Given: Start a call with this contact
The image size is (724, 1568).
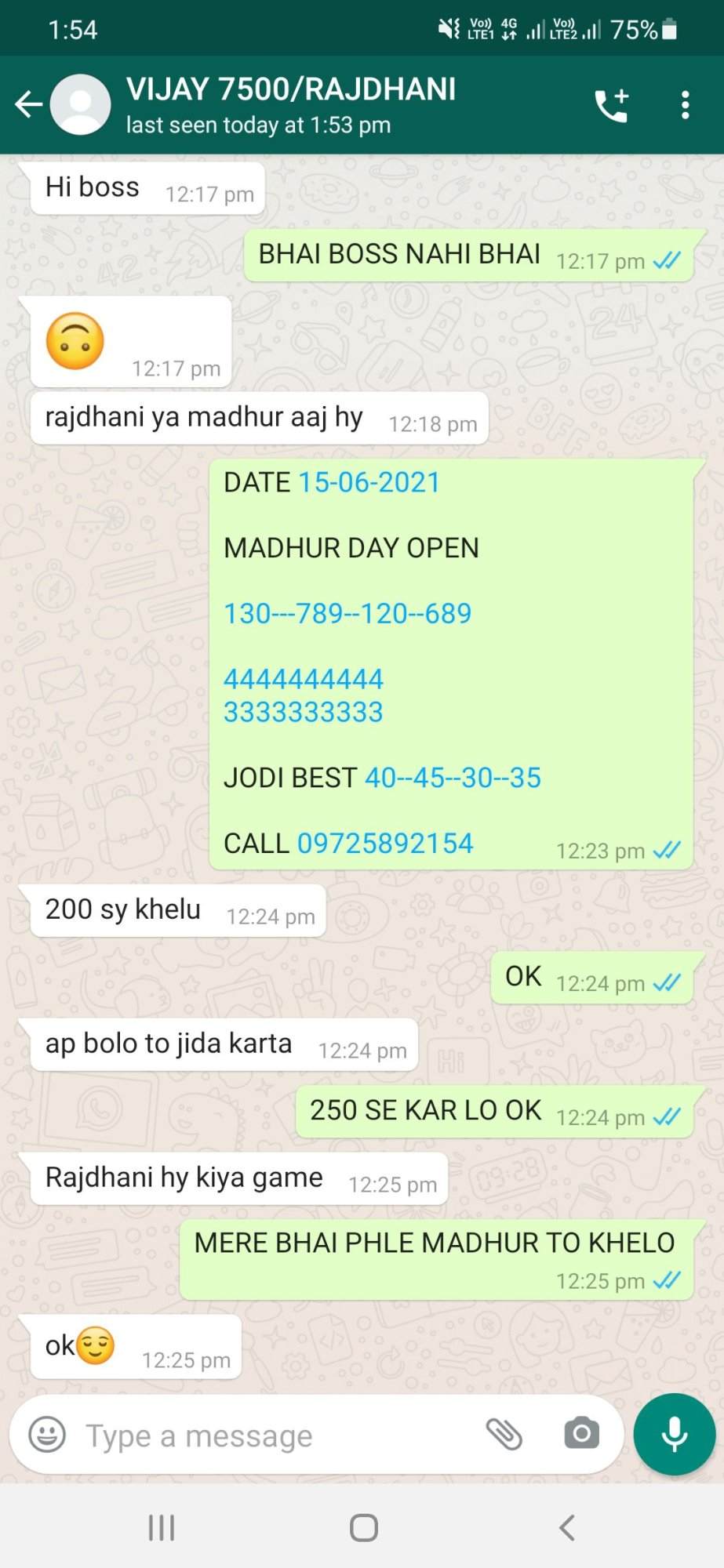Looking at the screenshot, I should tap(612, 104).
